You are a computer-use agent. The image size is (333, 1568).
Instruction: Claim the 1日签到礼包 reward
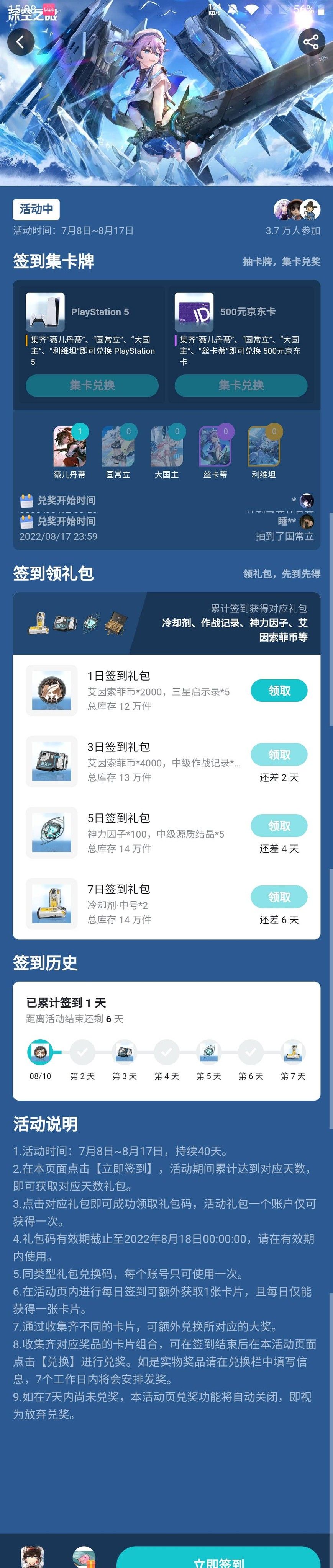(x=279, y=691)
